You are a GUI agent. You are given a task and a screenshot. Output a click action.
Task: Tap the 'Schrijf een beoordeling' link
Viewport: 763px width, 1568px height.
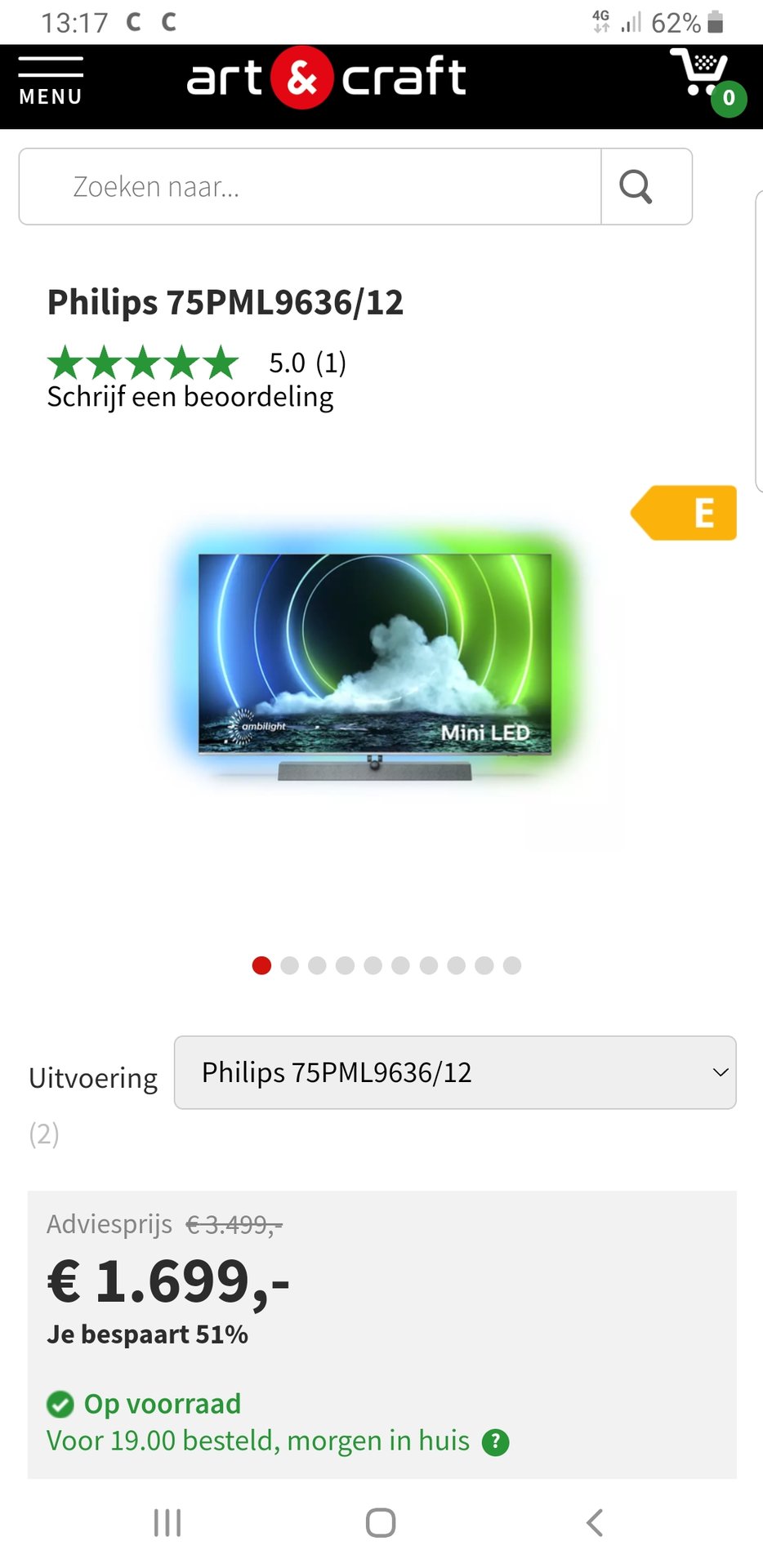tap(190, 398)
